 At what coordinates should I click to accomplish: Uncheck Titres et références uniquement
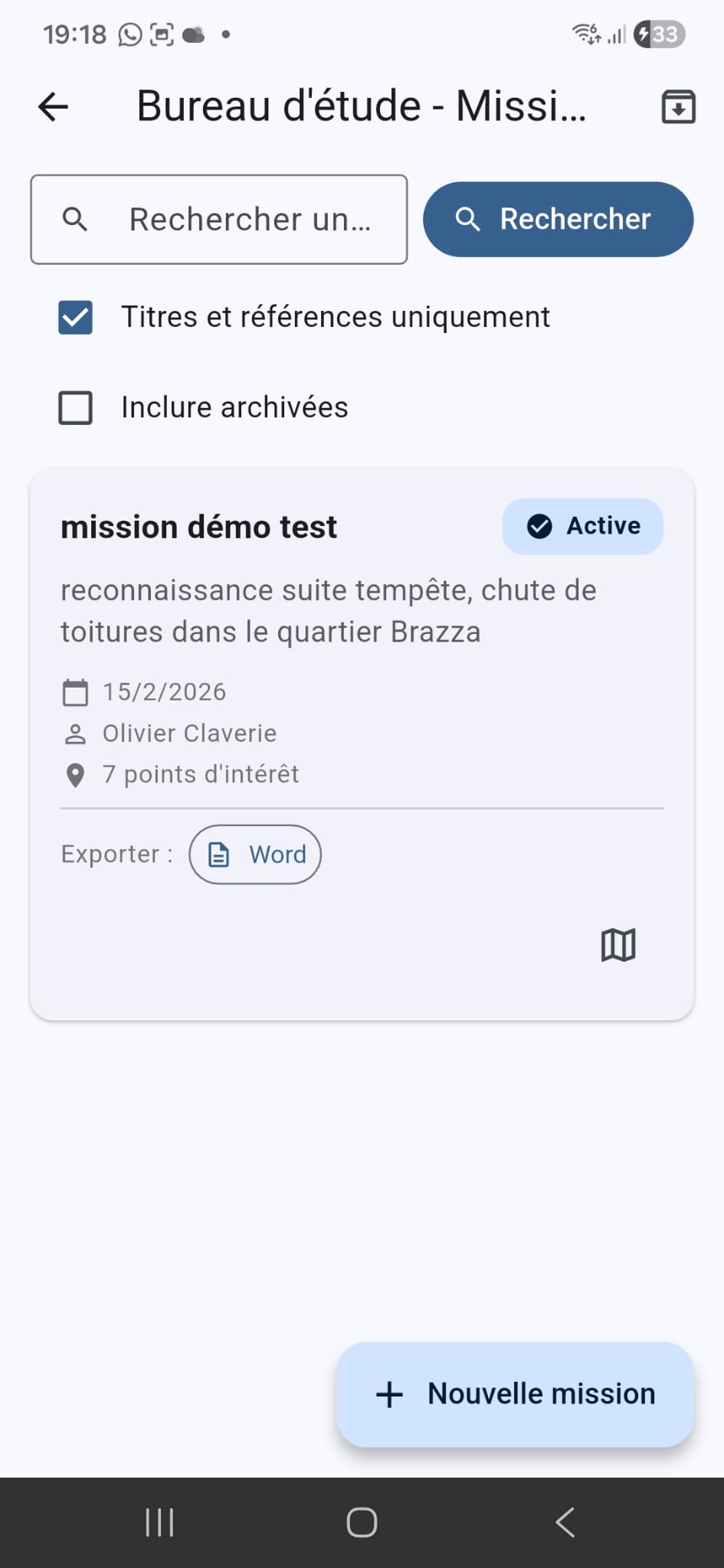pos(74,317)
